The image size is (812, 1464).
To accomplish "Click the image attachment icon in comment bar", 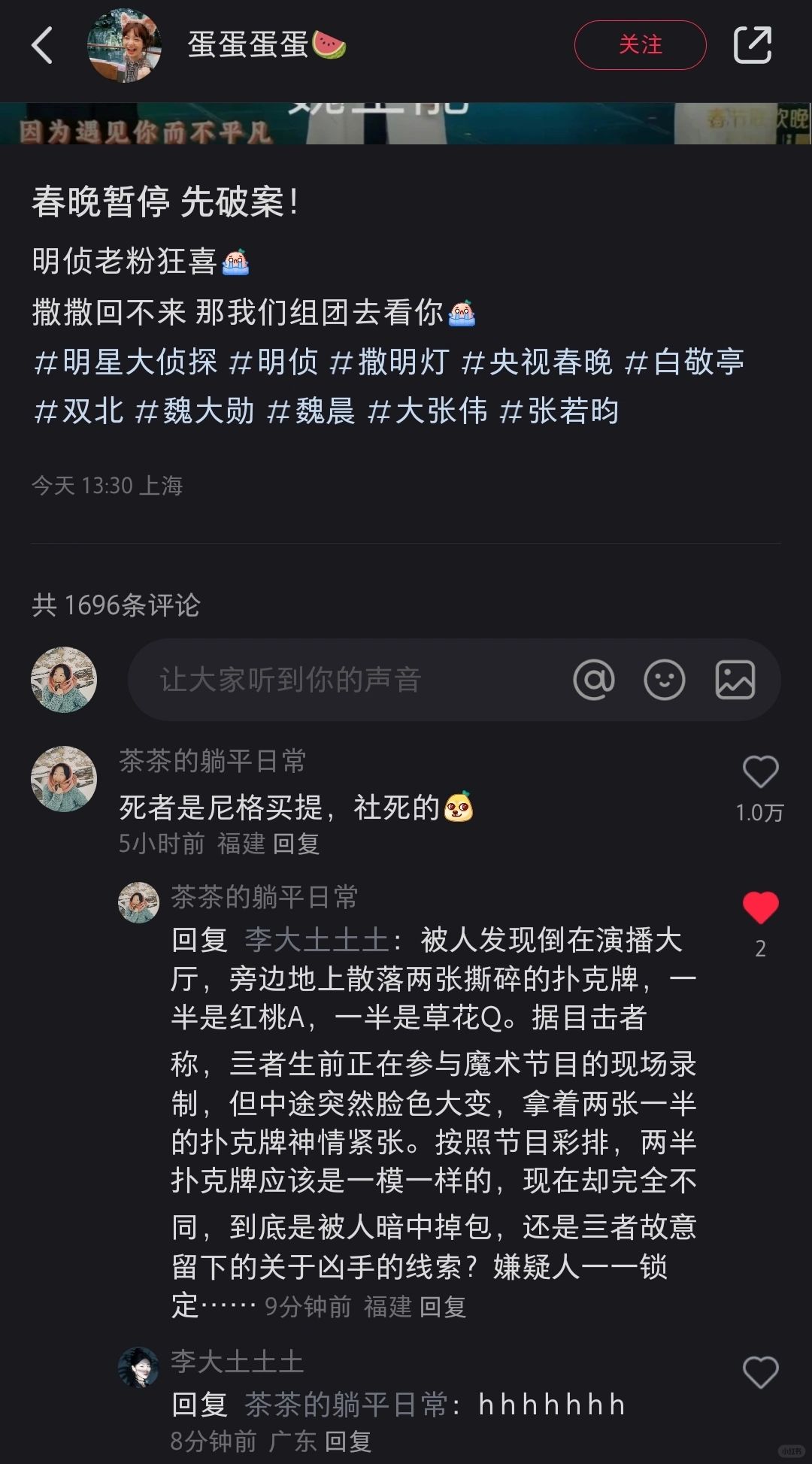I will (735, 679).
